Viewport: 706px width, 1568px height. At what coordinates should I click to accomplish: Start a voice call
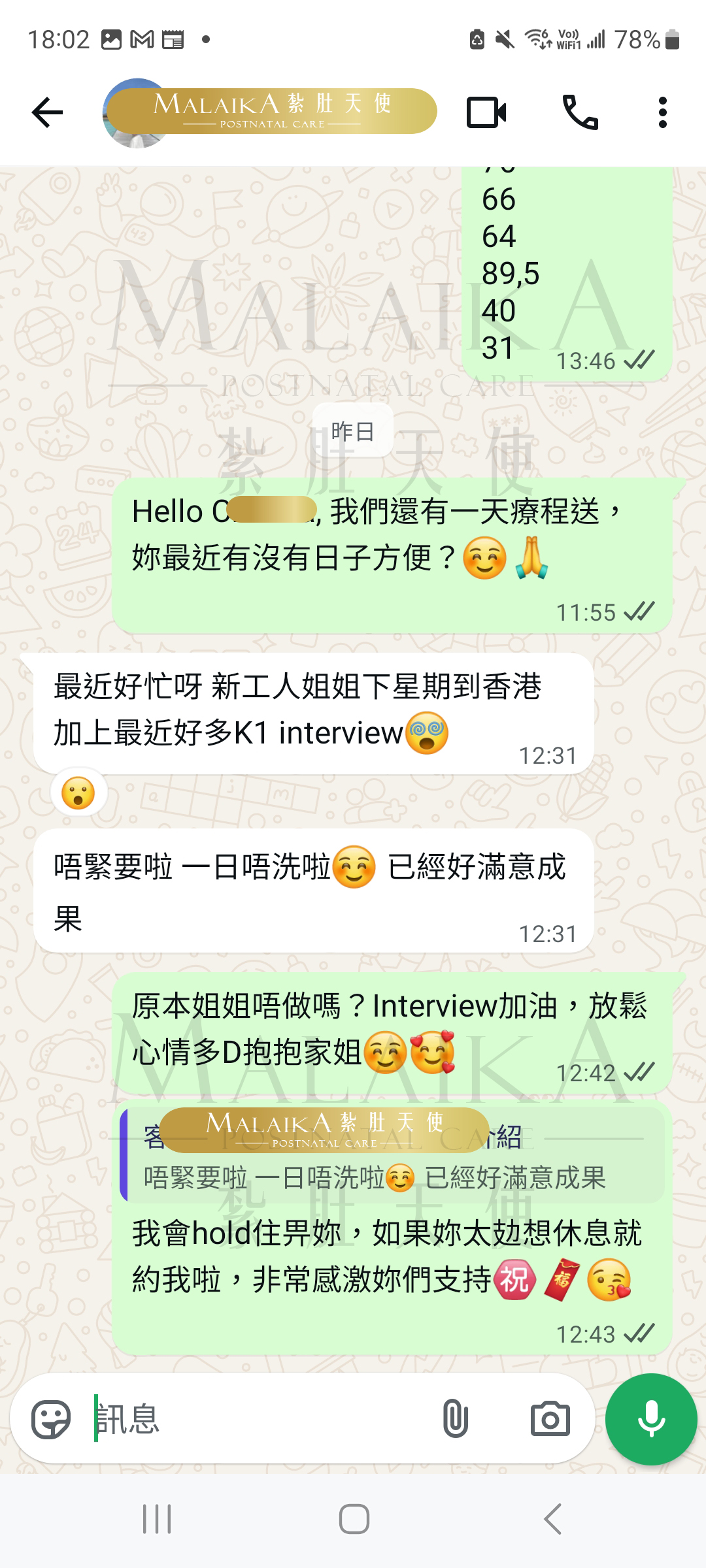pyautogui.click(x=580, y=112)
